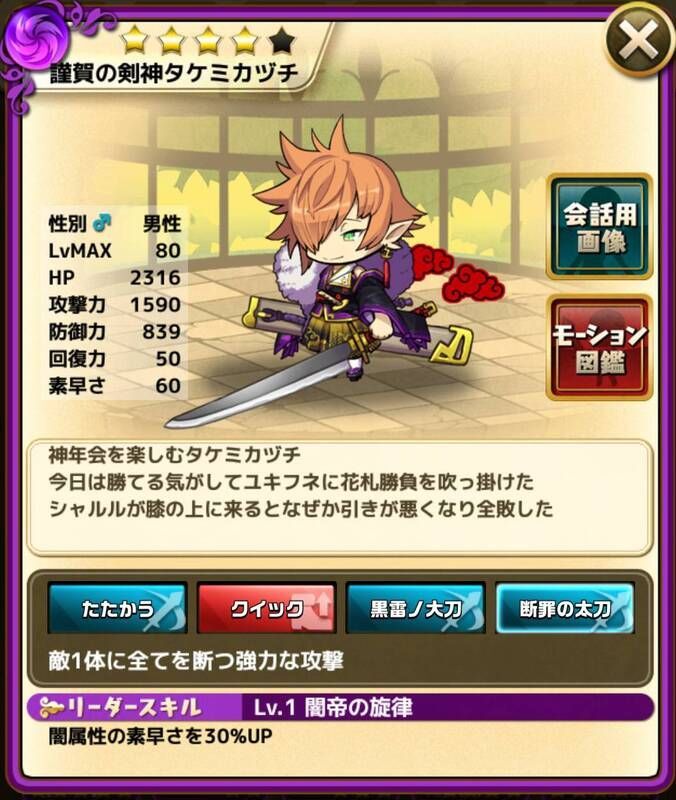The width and height of the screenshot is (676, 800).
Task: Open the モーション図鑑 motion gallery
Action: pos(598,346)
